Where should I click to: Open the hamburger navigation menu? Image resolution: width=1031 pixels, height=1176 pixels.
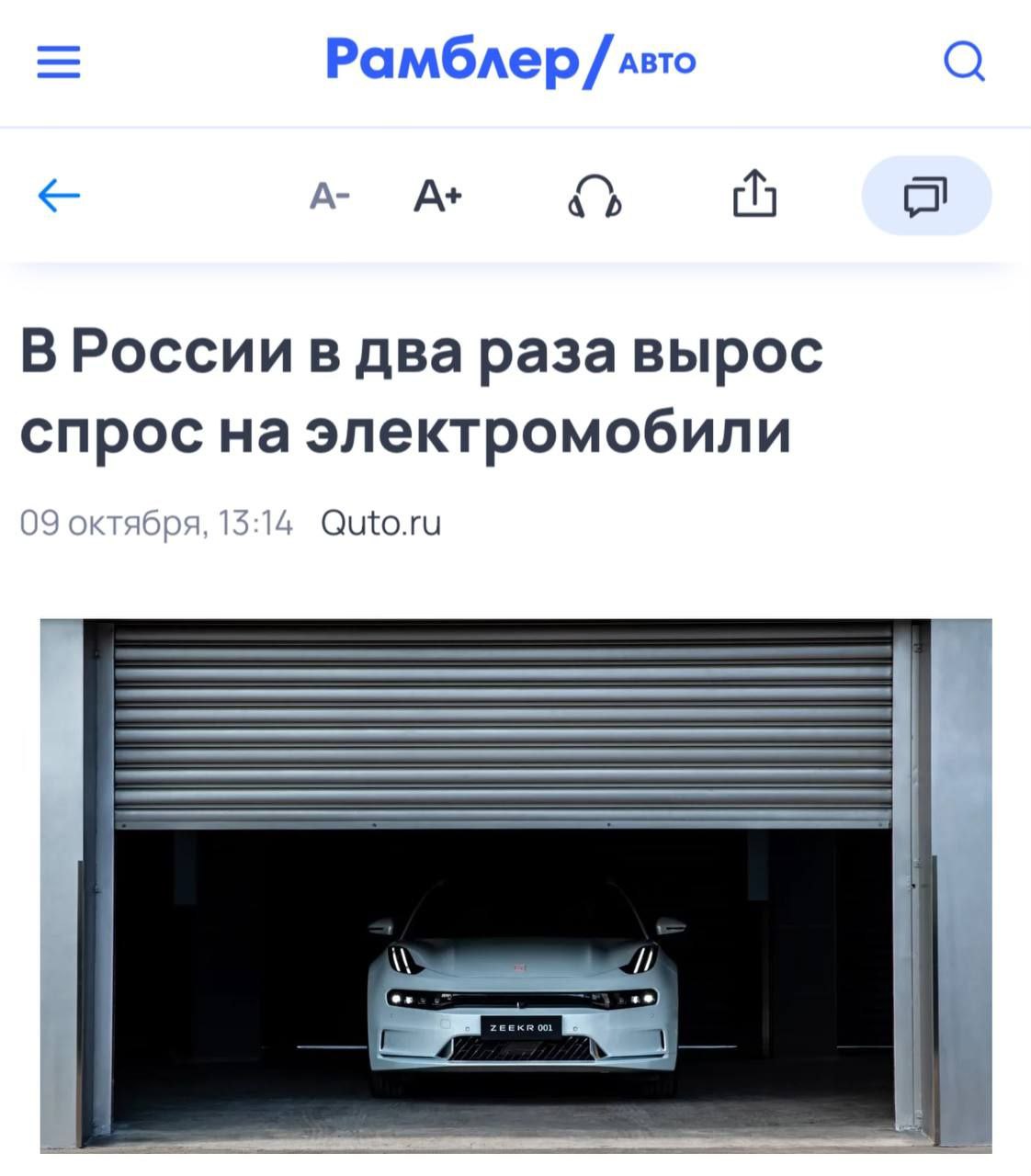pyautogui.click(x=57, y=62)
